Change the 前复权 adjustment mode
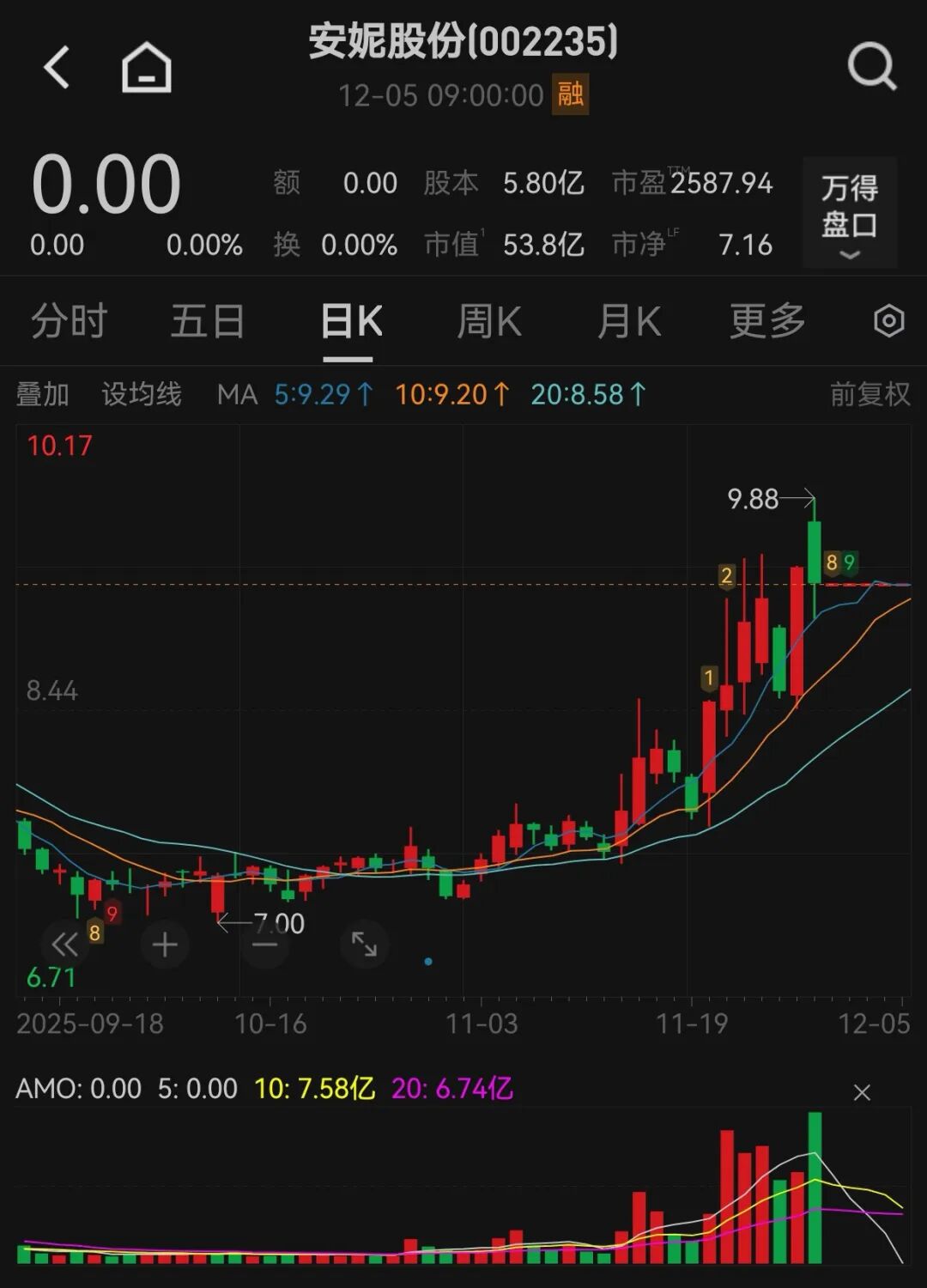 click(x=869, y=394)
